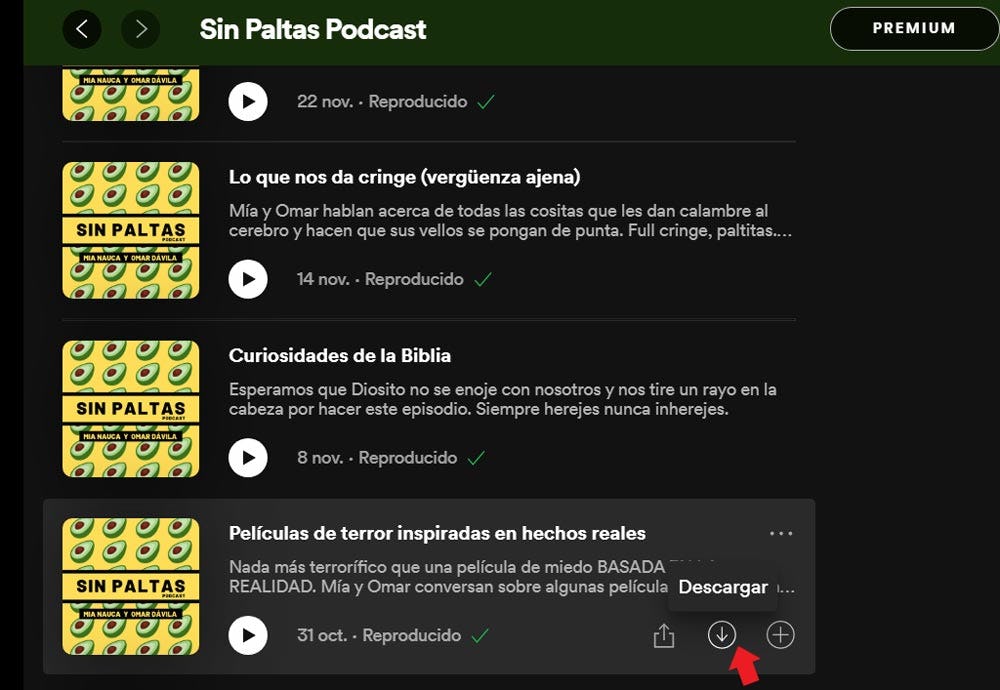Open the Premium upgrade button
Screen dimensions: 1000x690
click(914, 28)
